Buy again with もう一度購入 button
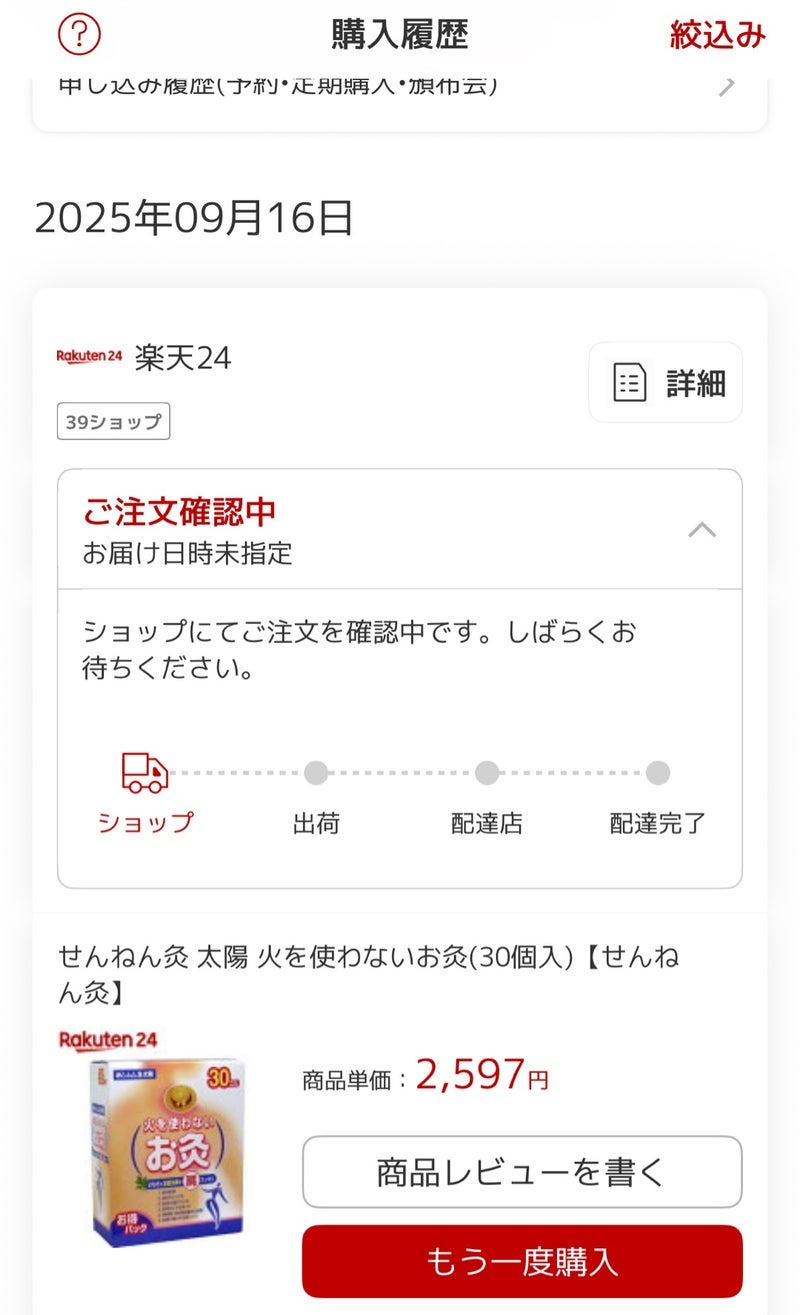The height and width of the screenshot is (1315, 800). (x=522, y=1261)
